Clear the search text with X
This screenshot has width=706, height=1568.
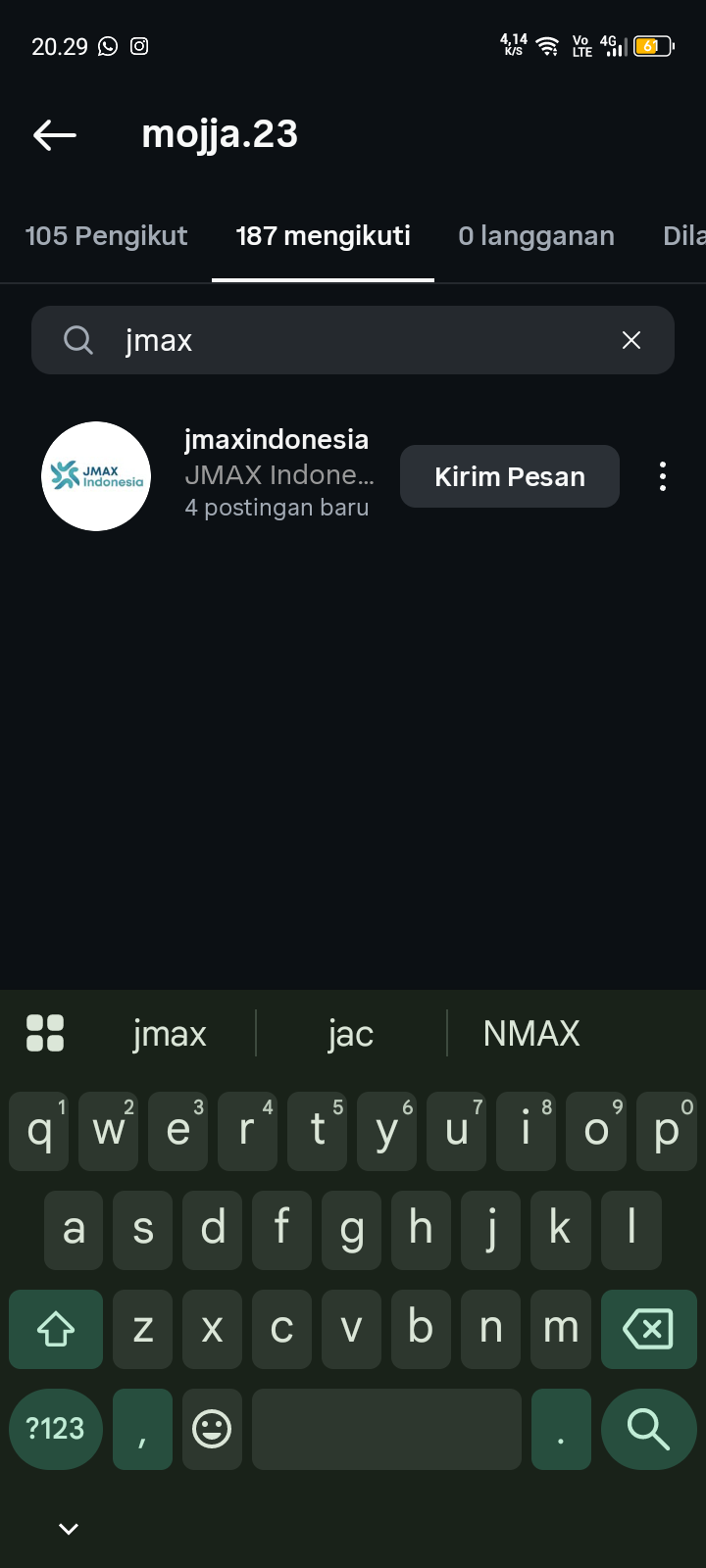click(631, 340)
